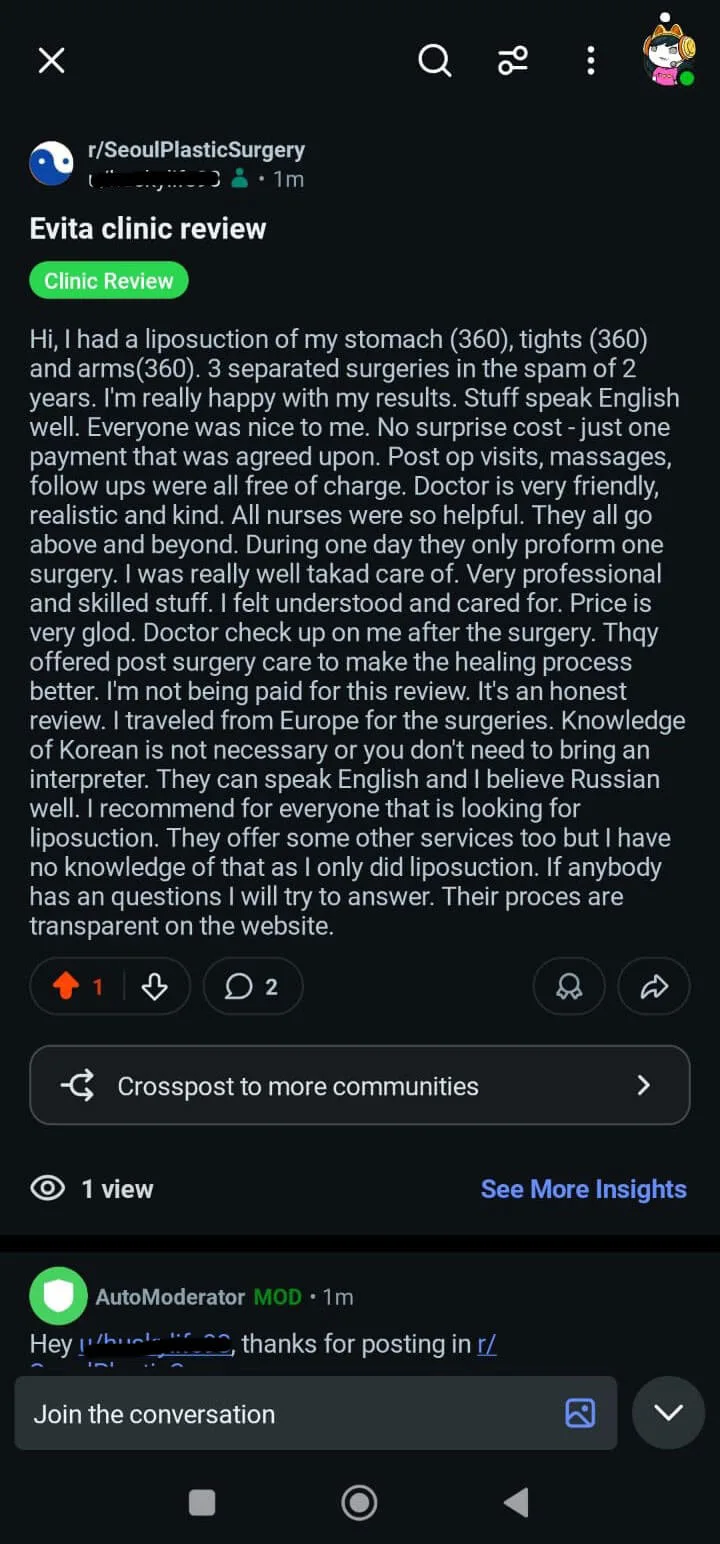Open the 2 comments on the post
This screenshot has height=1544, width=720.
click(x=252, y=987)
